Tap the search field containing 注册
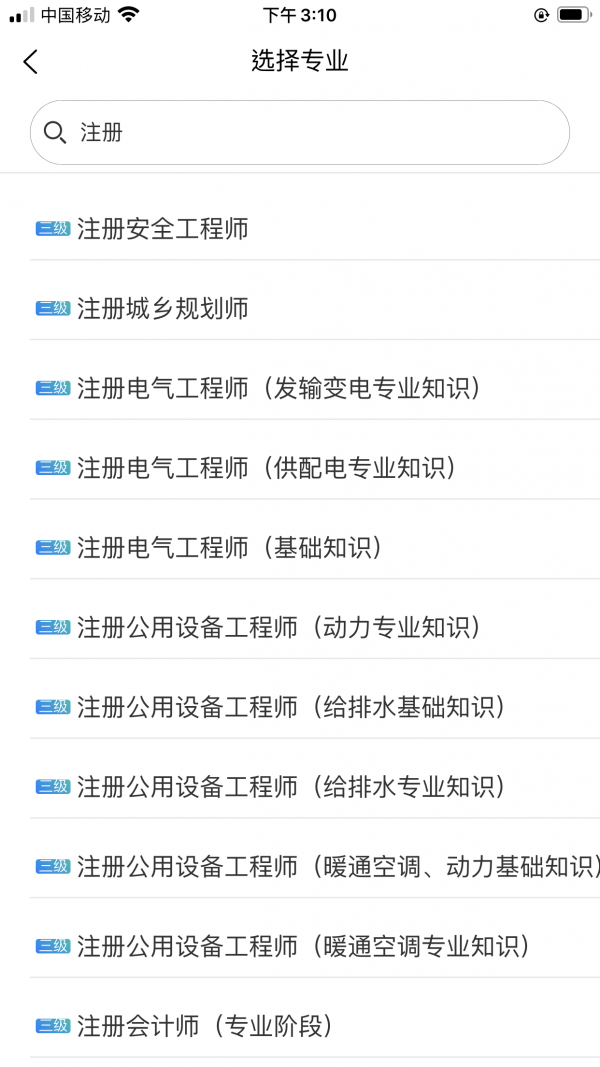600x1067 pixels. click(300, 132)
